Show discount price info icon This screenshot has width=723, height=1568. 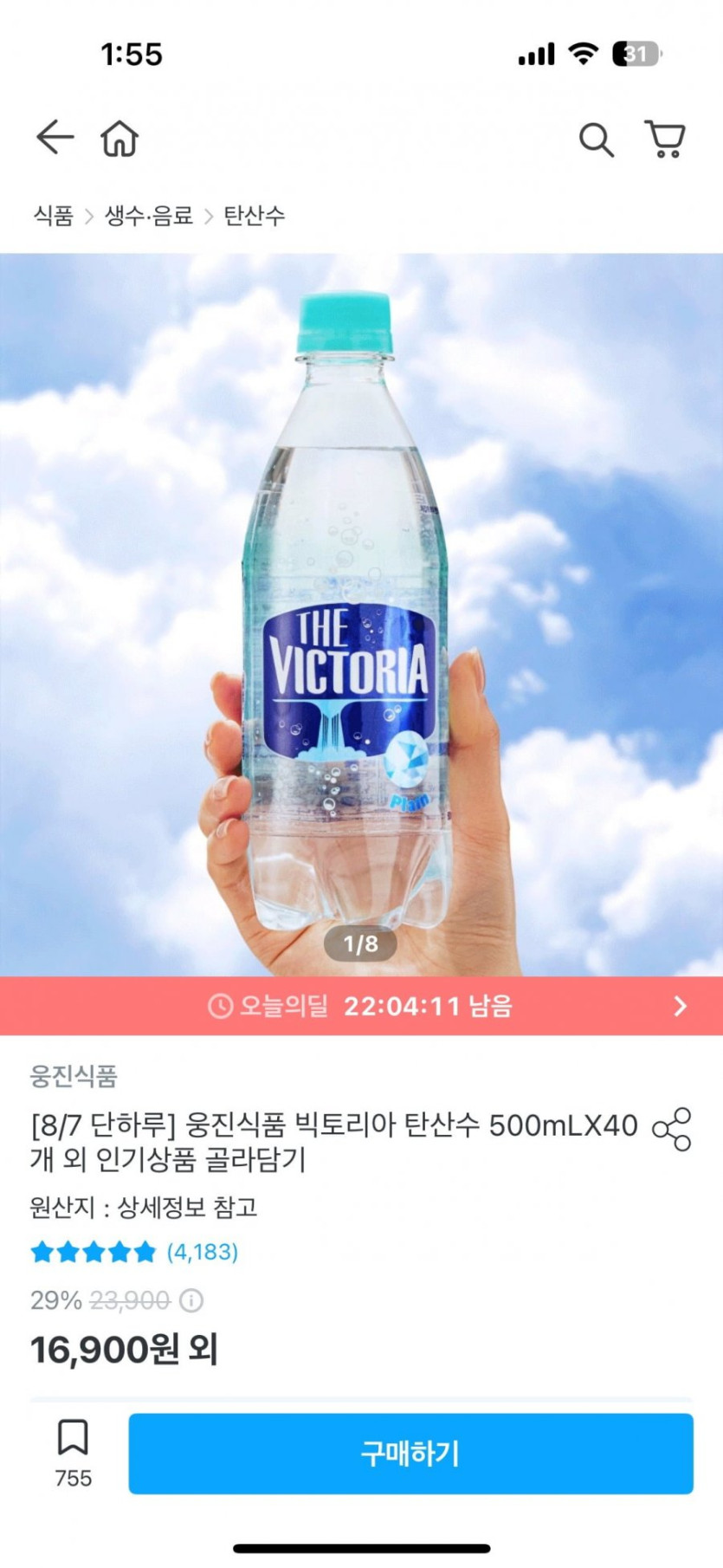tap(191, 1300)
